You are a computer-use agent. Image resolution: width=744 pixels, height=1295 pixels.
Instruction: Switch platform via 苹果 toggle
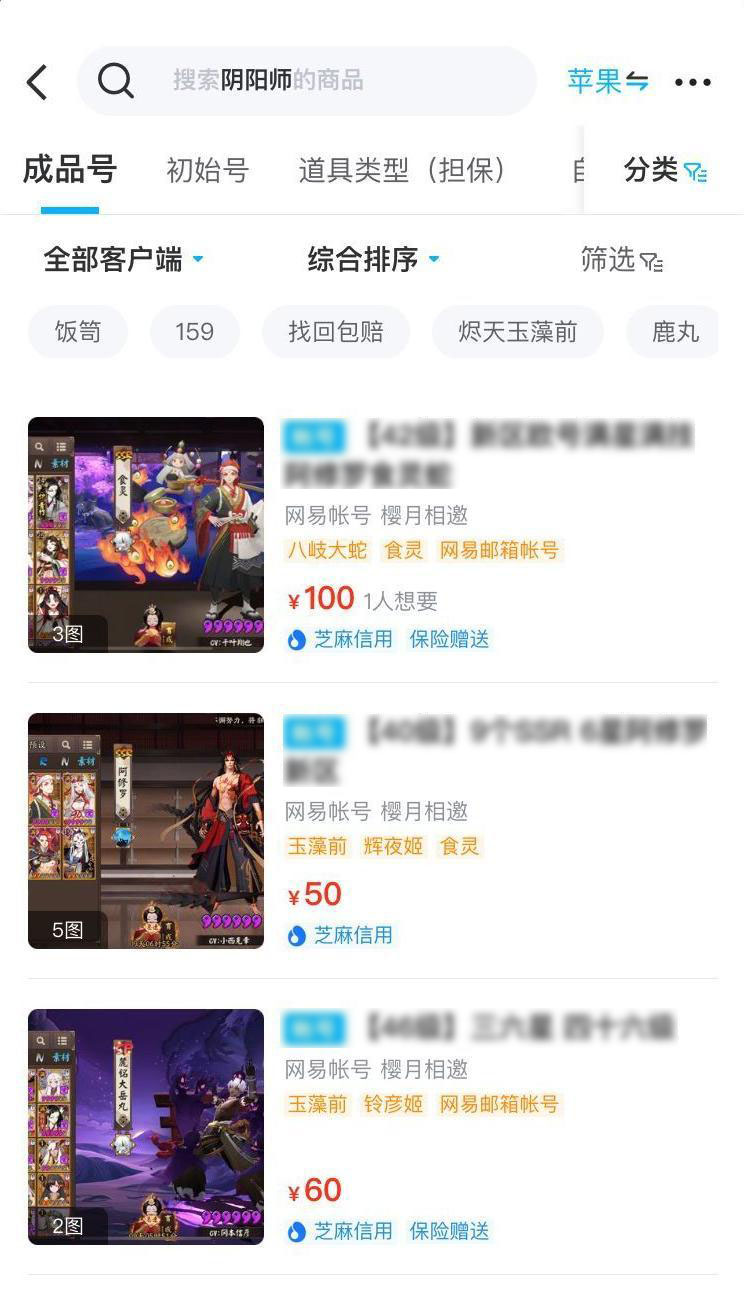point(607,81)
